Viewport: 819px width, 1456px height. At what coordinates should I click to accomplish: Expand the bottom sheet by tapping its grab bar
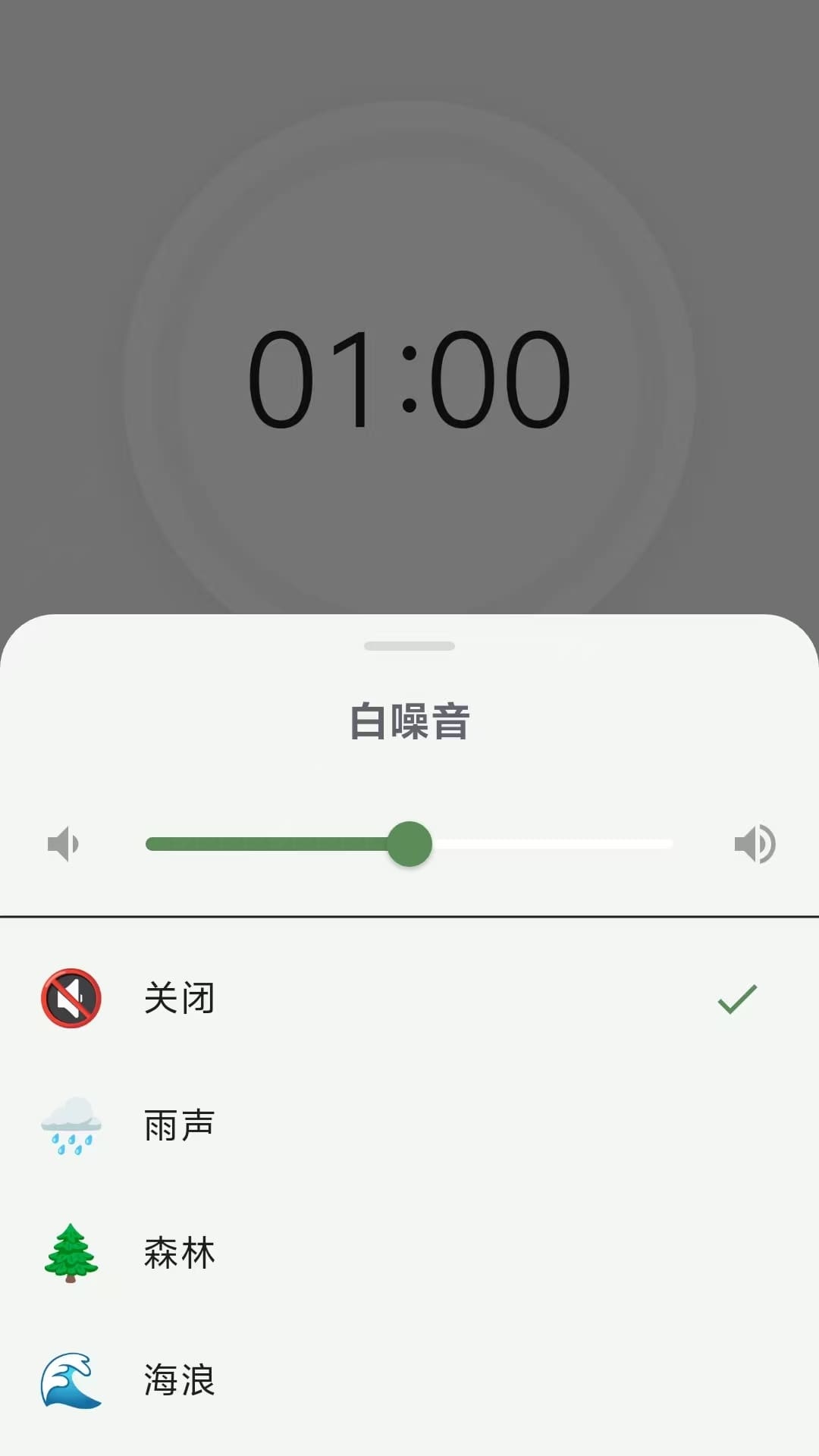pos(409,646)
